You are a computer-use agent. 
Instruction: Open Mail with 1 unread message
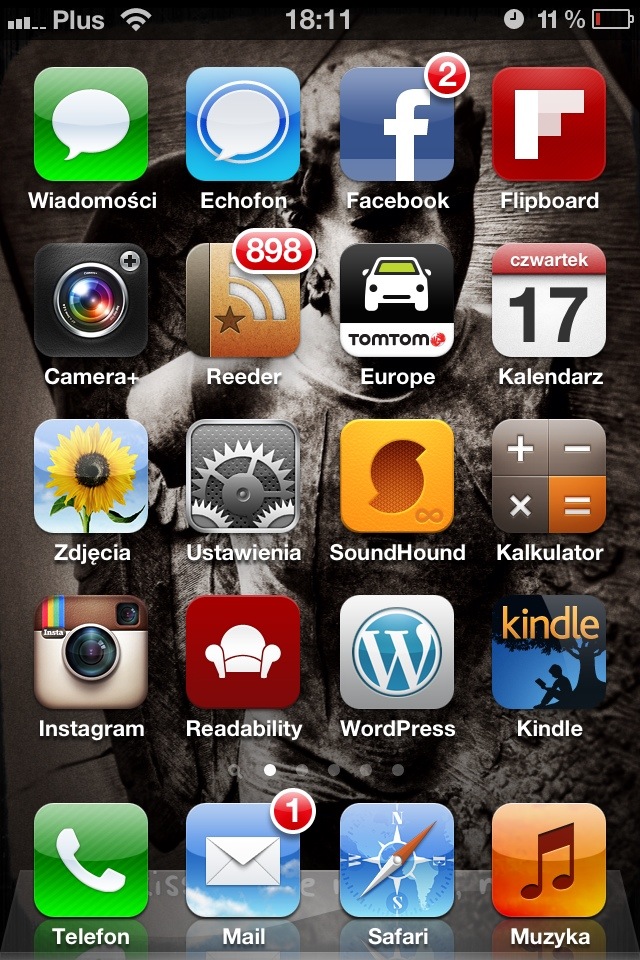[243, 860]
